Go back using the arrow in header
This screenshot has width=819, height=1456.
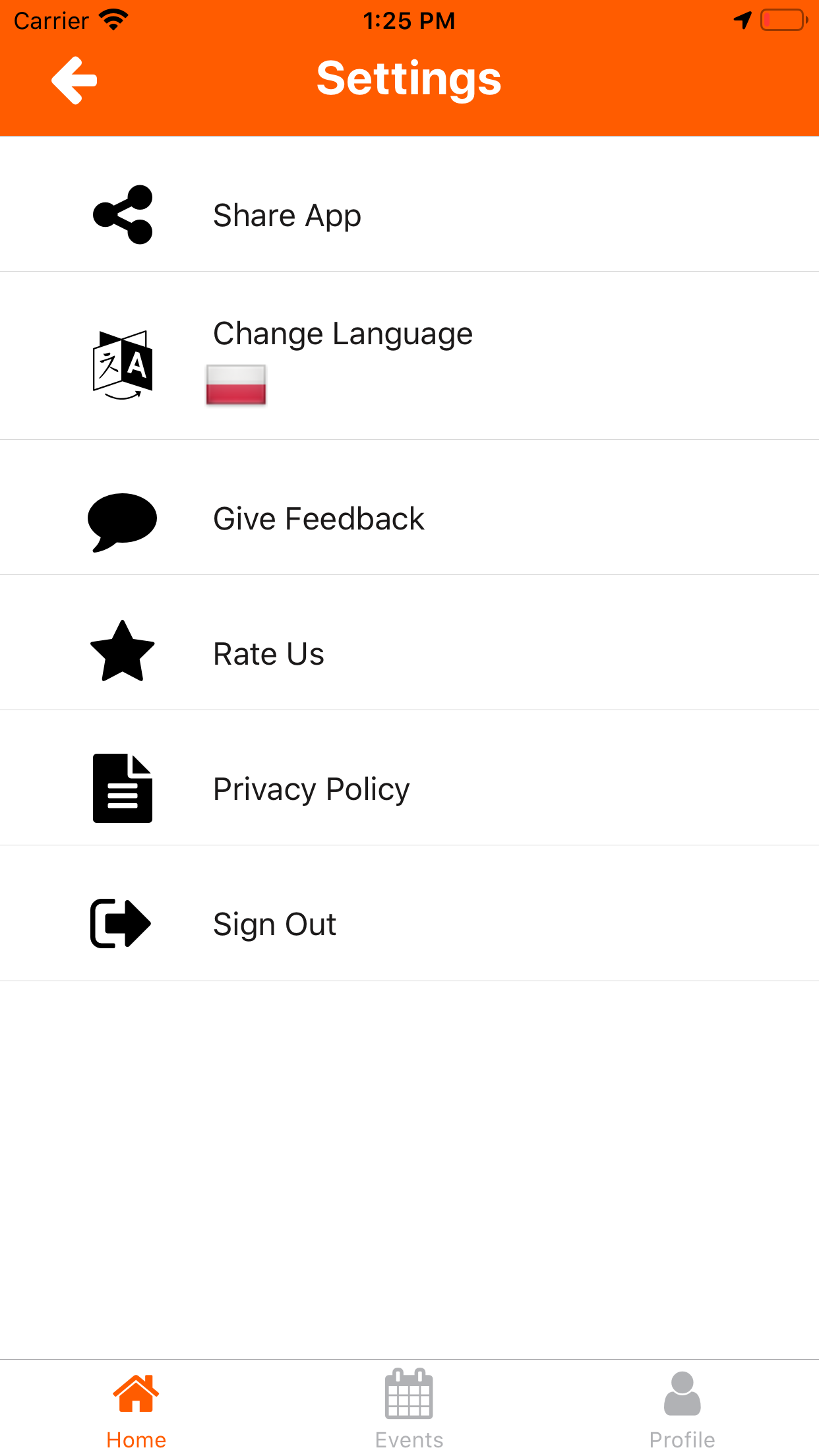click(x=75, y=80)
